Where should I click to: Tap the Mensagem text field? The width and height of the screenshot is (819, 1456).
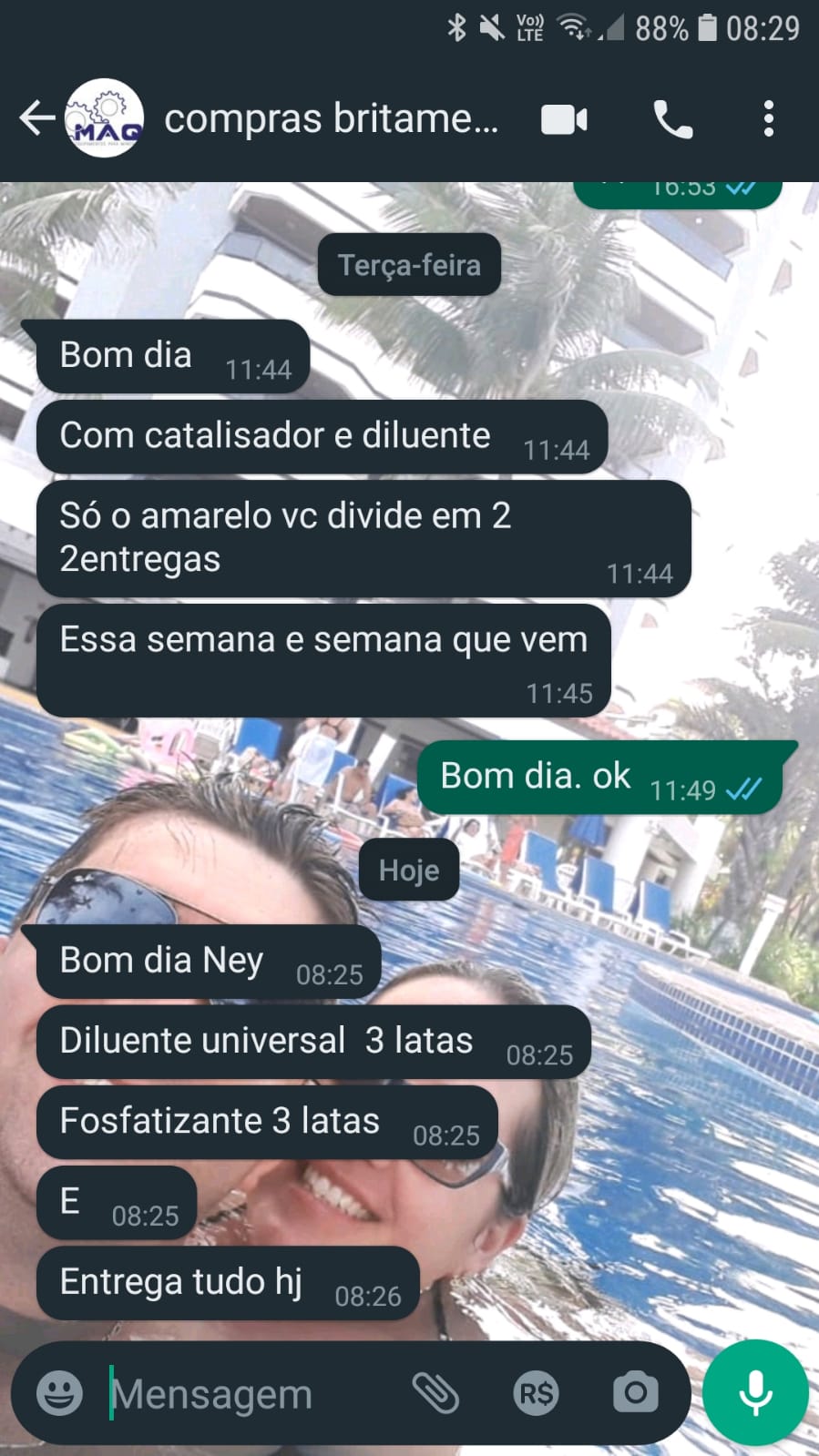point(246,1393)
